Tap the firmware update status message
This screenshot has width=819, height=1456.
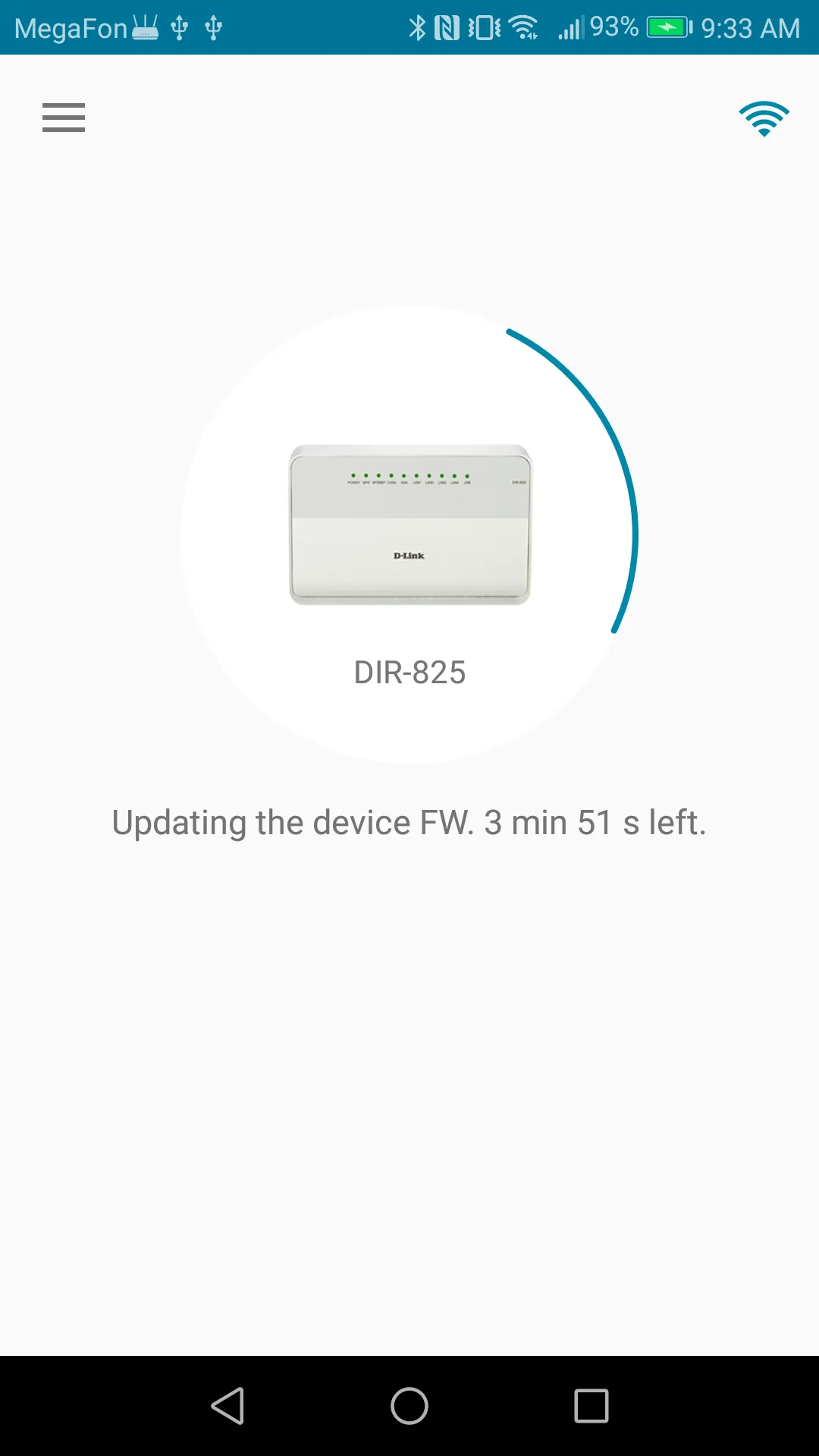pyautogui.click(x=409, y=822)
